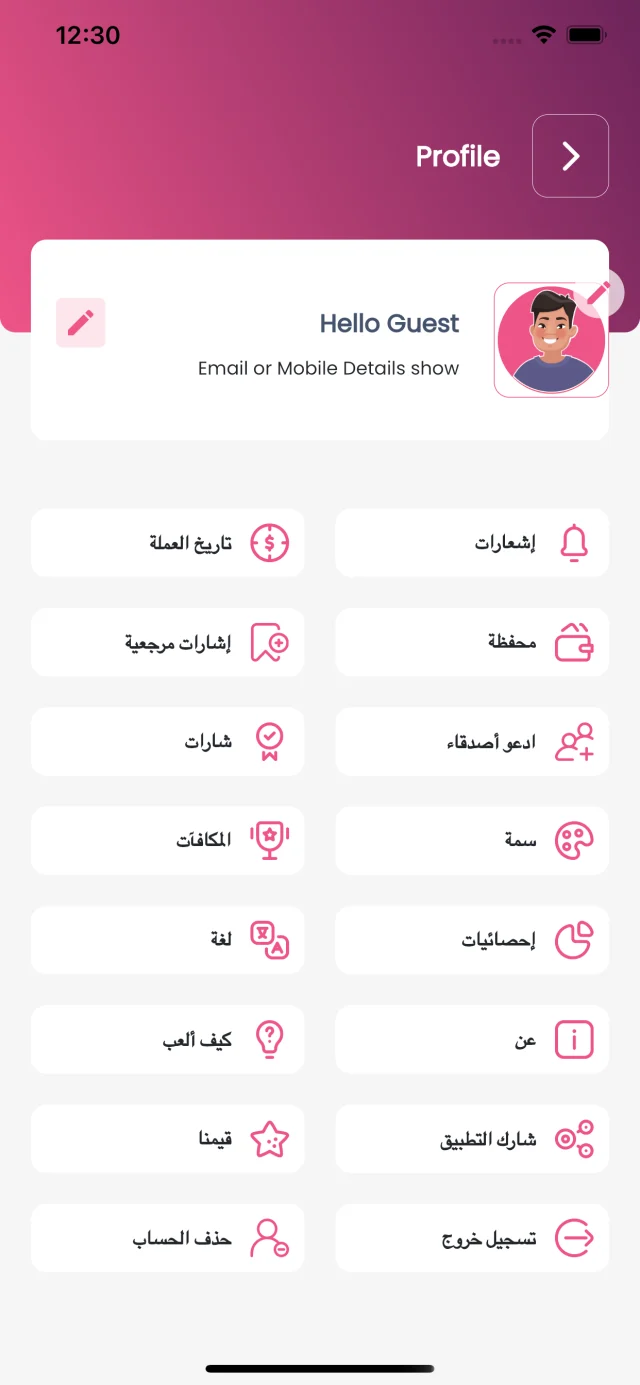Change لغة language

click(x=168, y=940)
